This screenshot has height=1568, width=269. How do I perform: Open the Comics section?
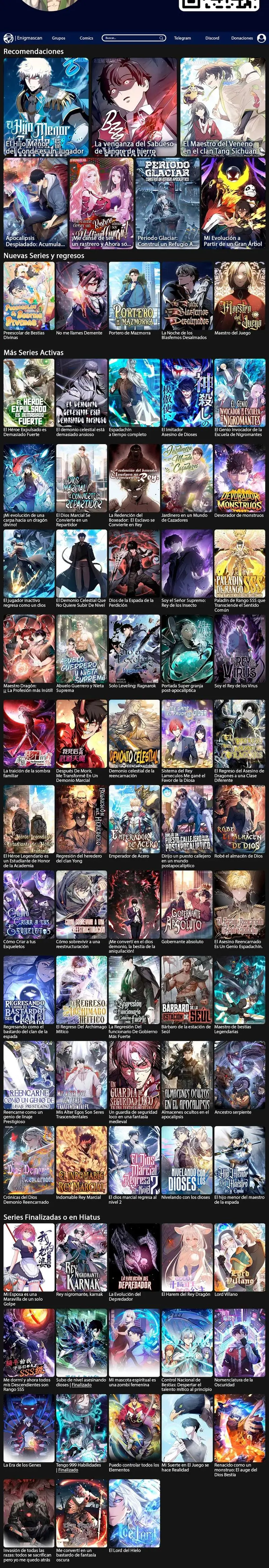coord(86,38)
